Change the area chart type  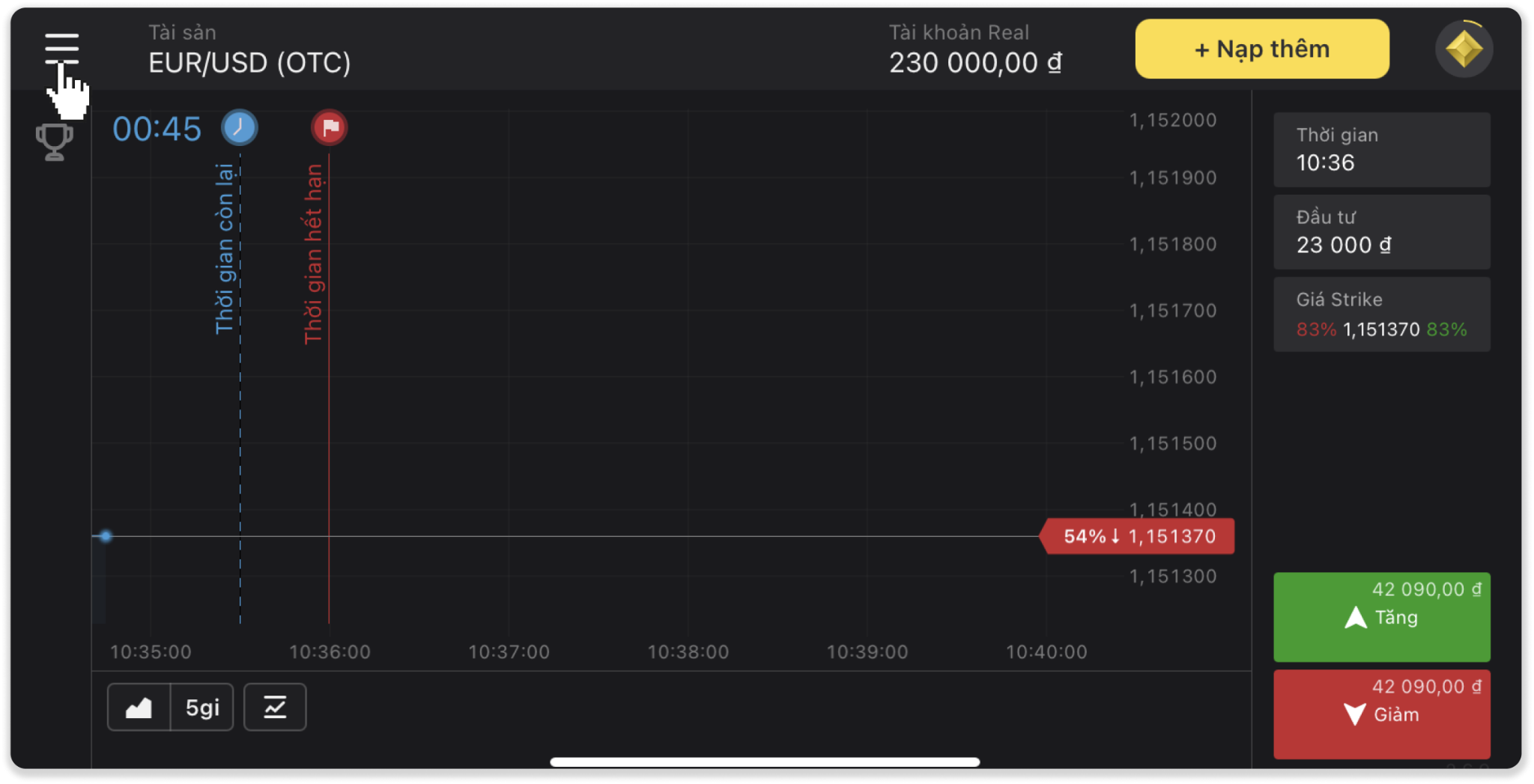(x=139, y=707)
